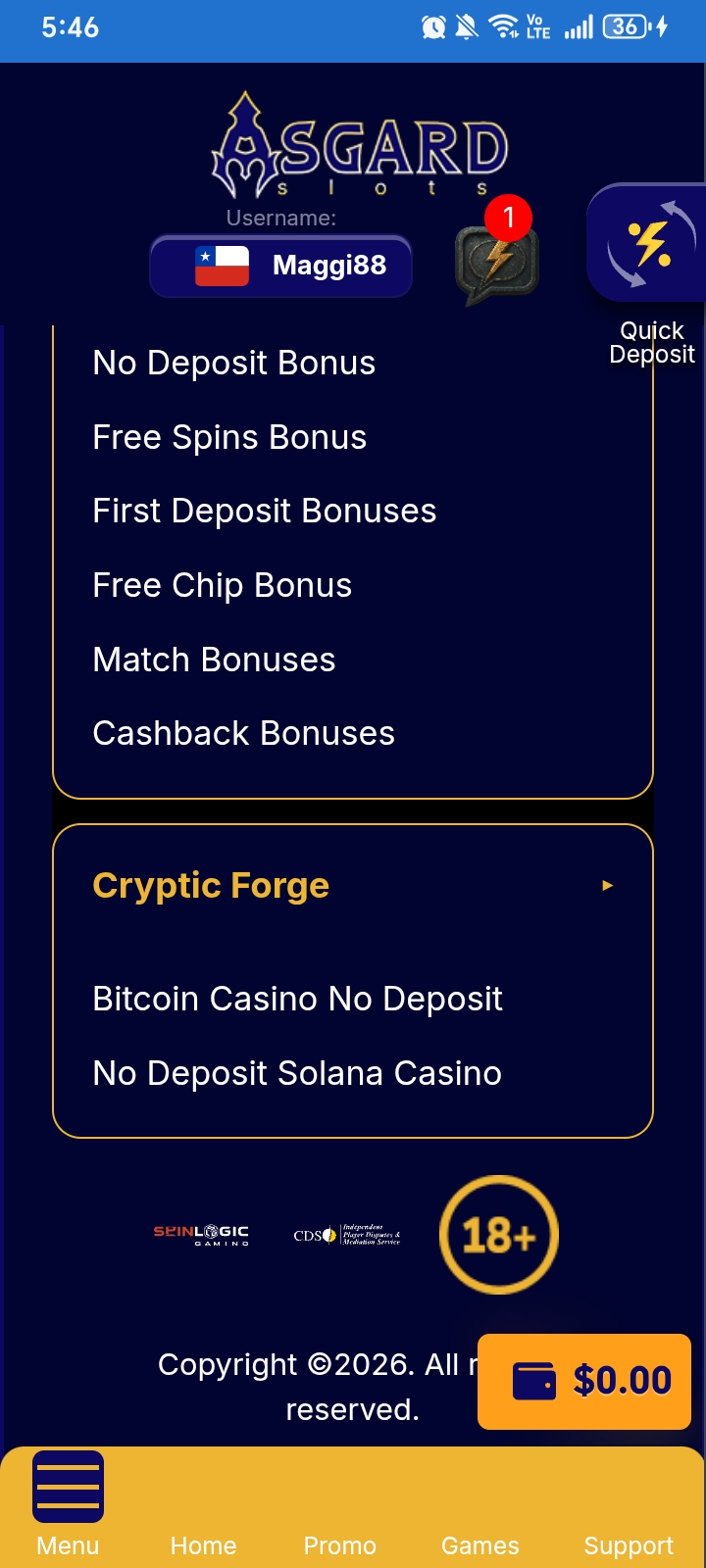
Task: Open Cashback Bonuses link
Action: tap(243, 733)
